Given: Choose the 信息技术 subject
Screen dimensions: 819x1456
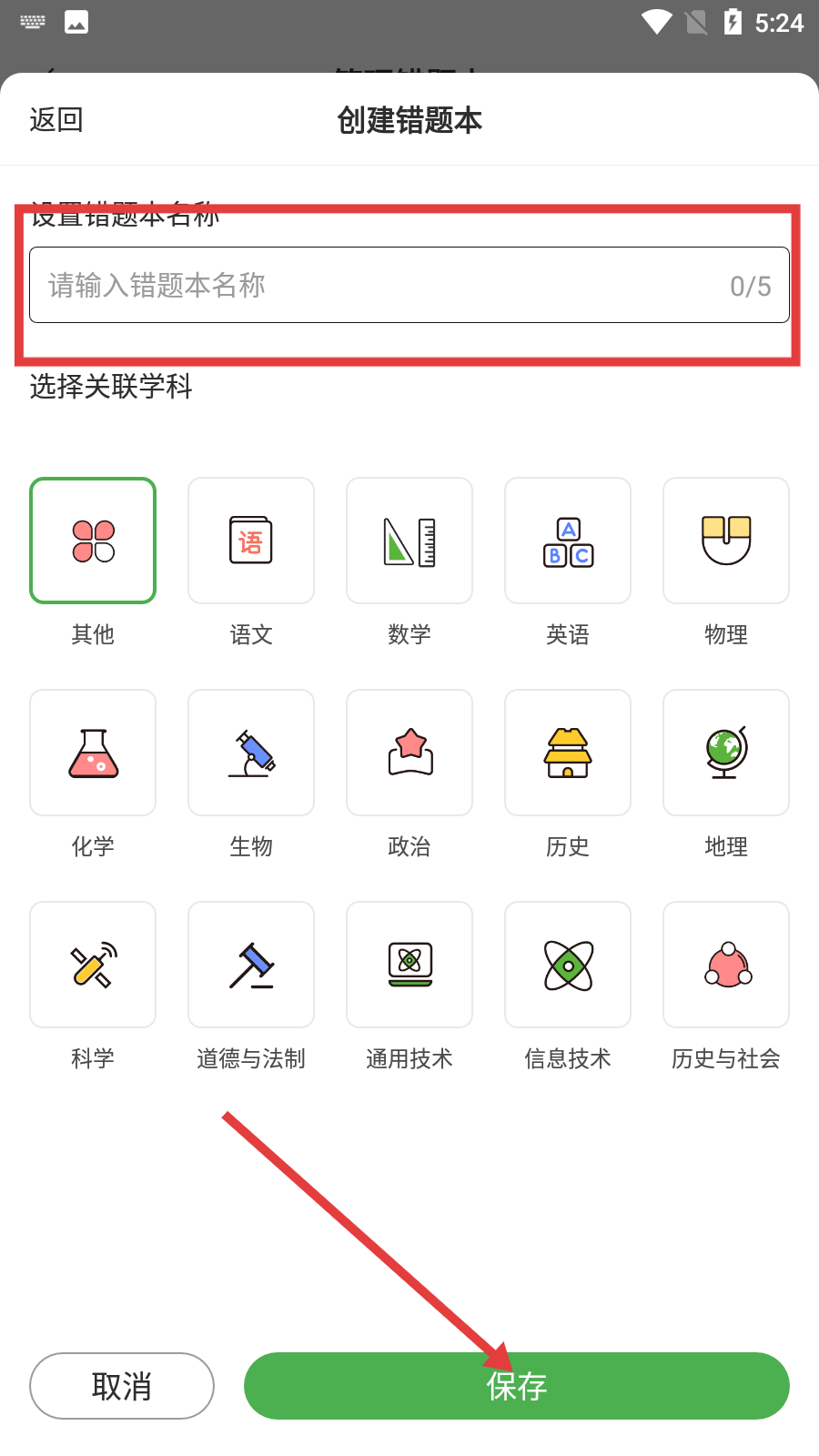Looking at the screenshot, I should point(568,965).
